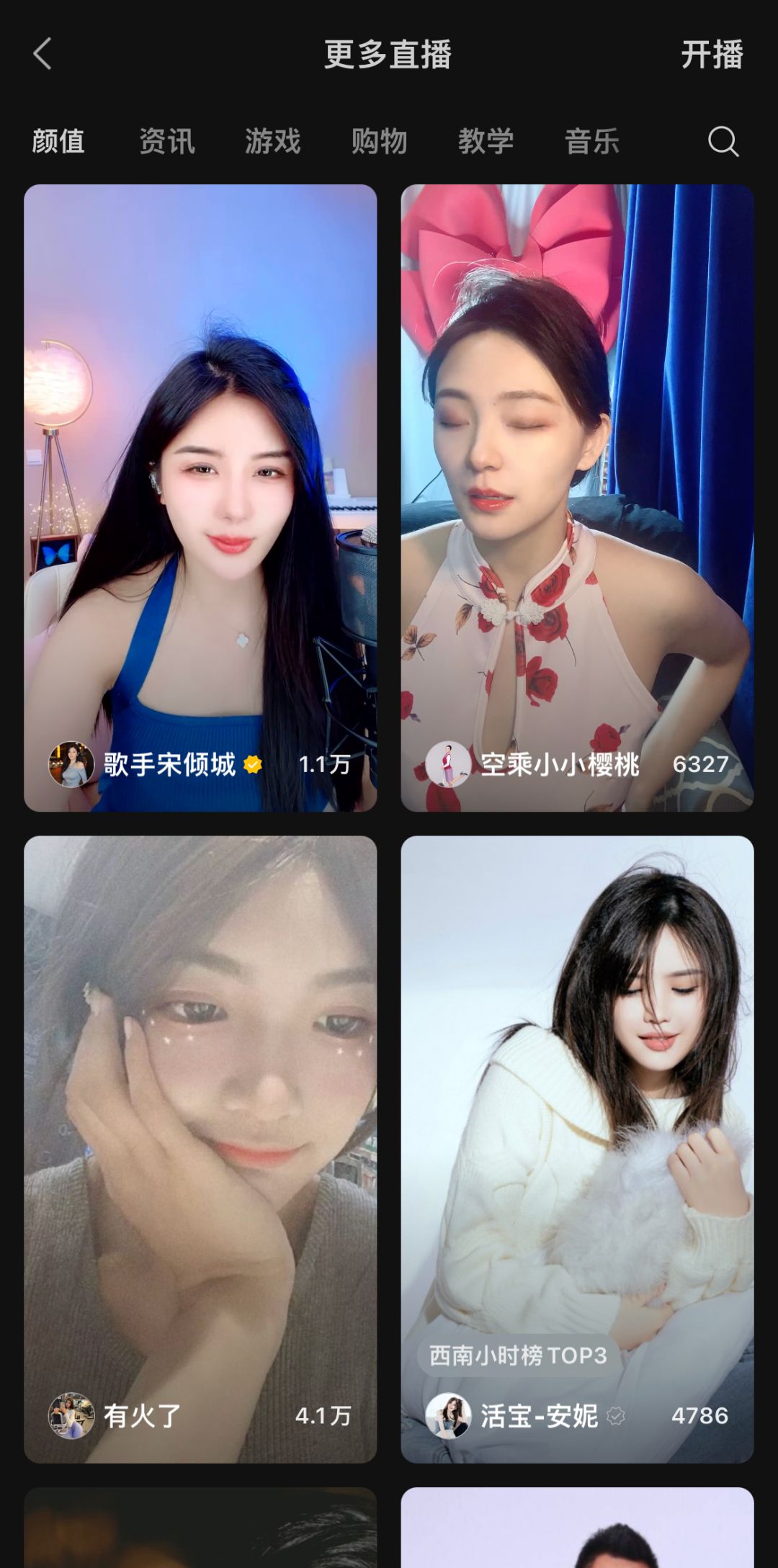
Task: Open 歌手宋倾城's live stream
Action: pyautogui.click(x=200, y=498)
